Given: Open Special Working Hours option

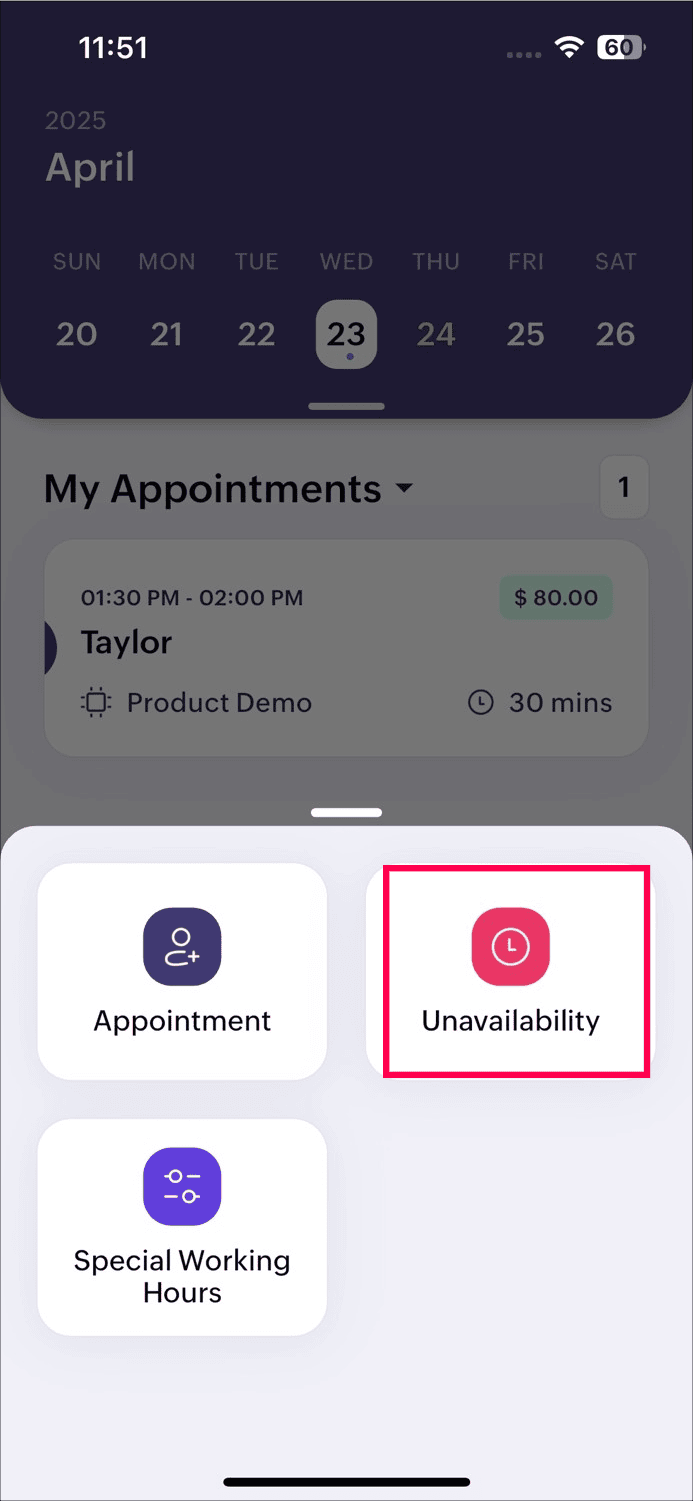Looking at the screenshot, I should click(x=182, y=1226).
